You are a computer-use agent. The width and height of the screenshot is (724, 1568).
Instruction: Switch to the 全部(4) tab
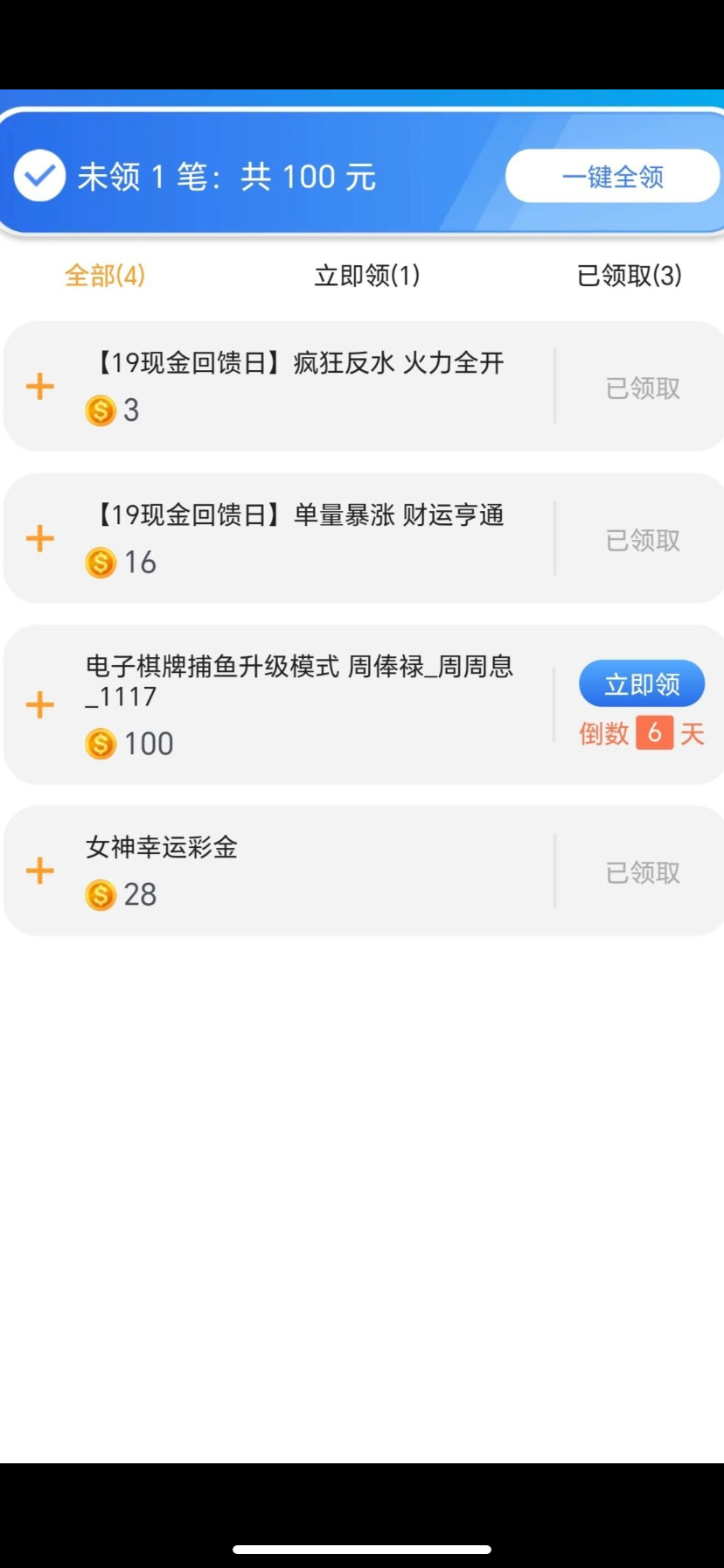[x=105, y=276]
